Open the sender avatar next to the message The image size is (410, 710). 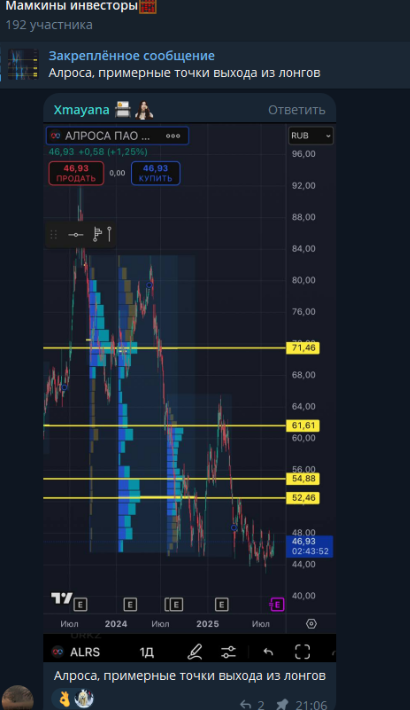point(18,698)
